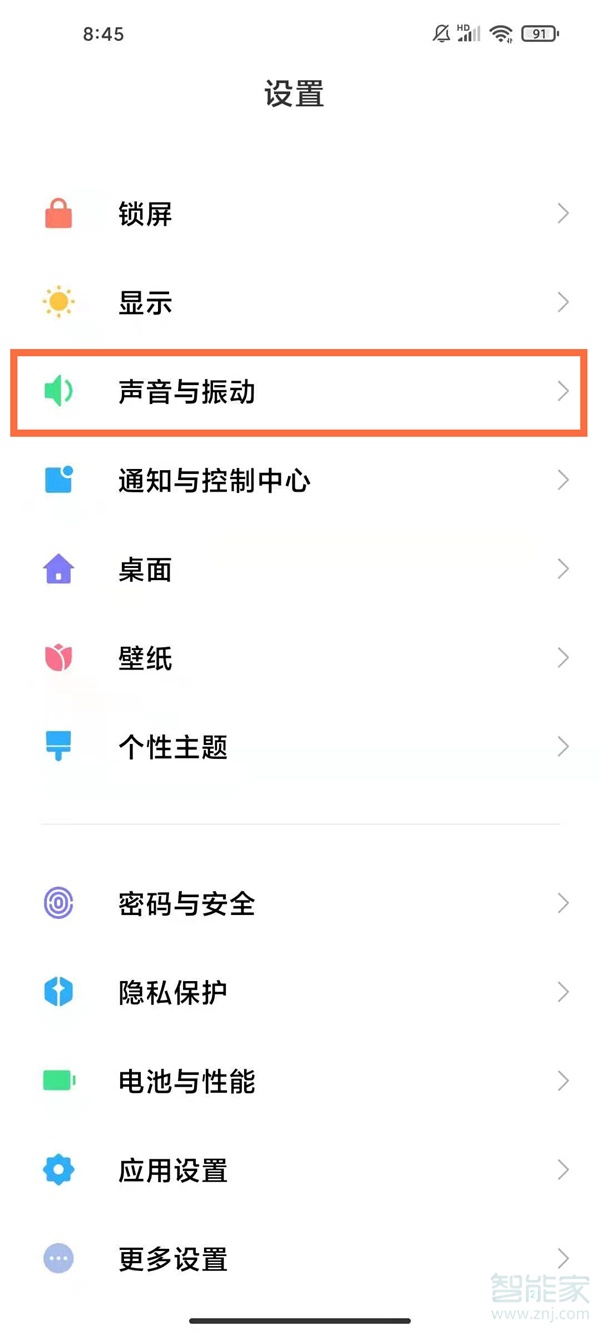Open 个性主题 themes
This screenshot has height=1333, width=600.
[x=300, y=747]
